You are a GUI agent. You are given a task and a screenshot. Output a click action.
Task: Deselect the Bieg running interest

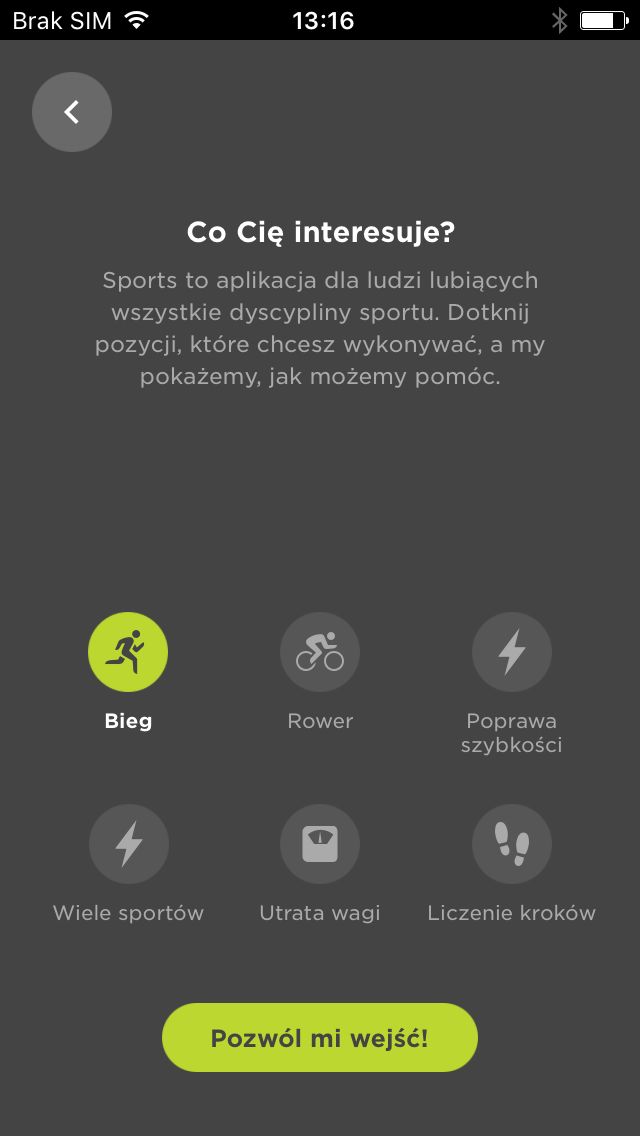pyautogui.click(x=128, y=652)
